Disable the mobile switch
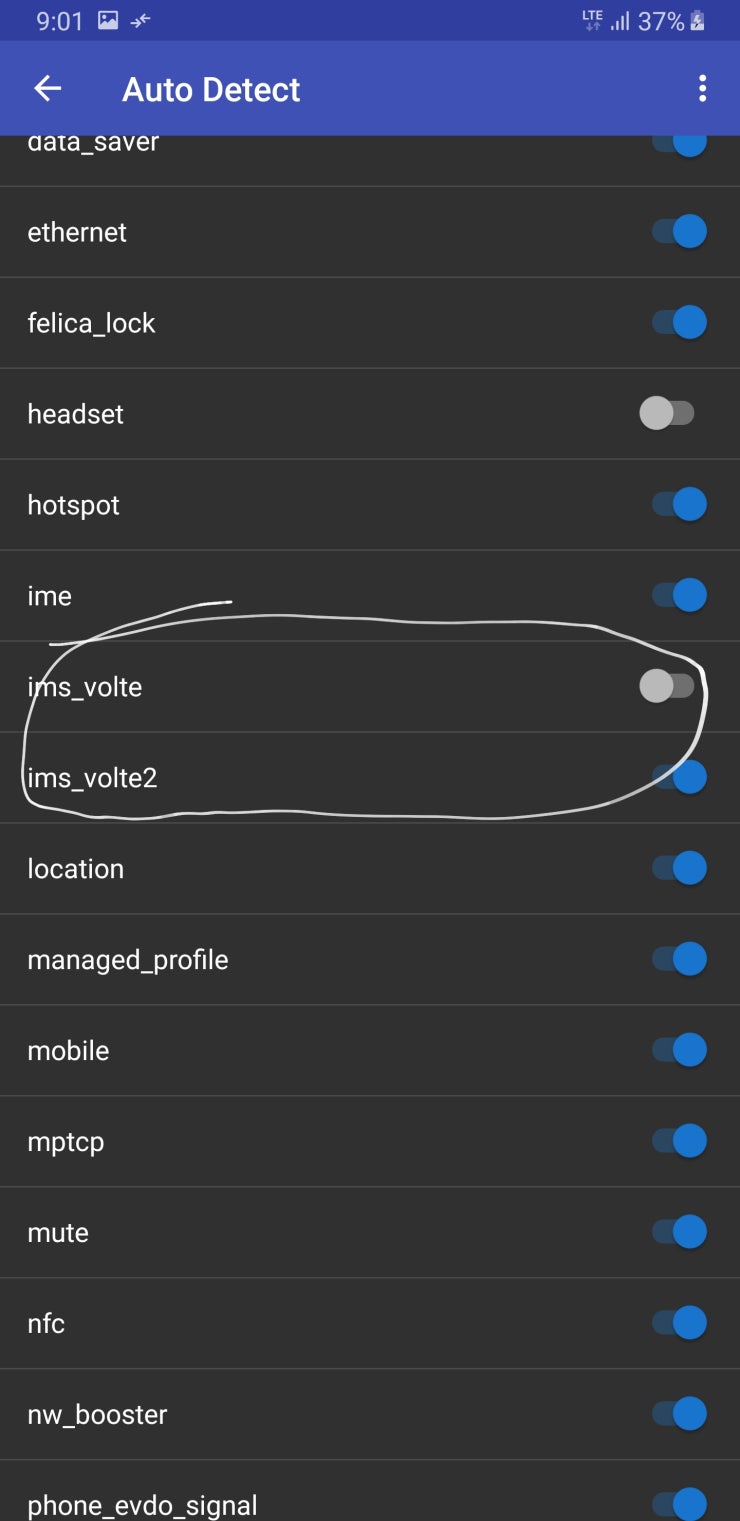This screenshot has height=1521, width=740. [x=680, y=1050]
